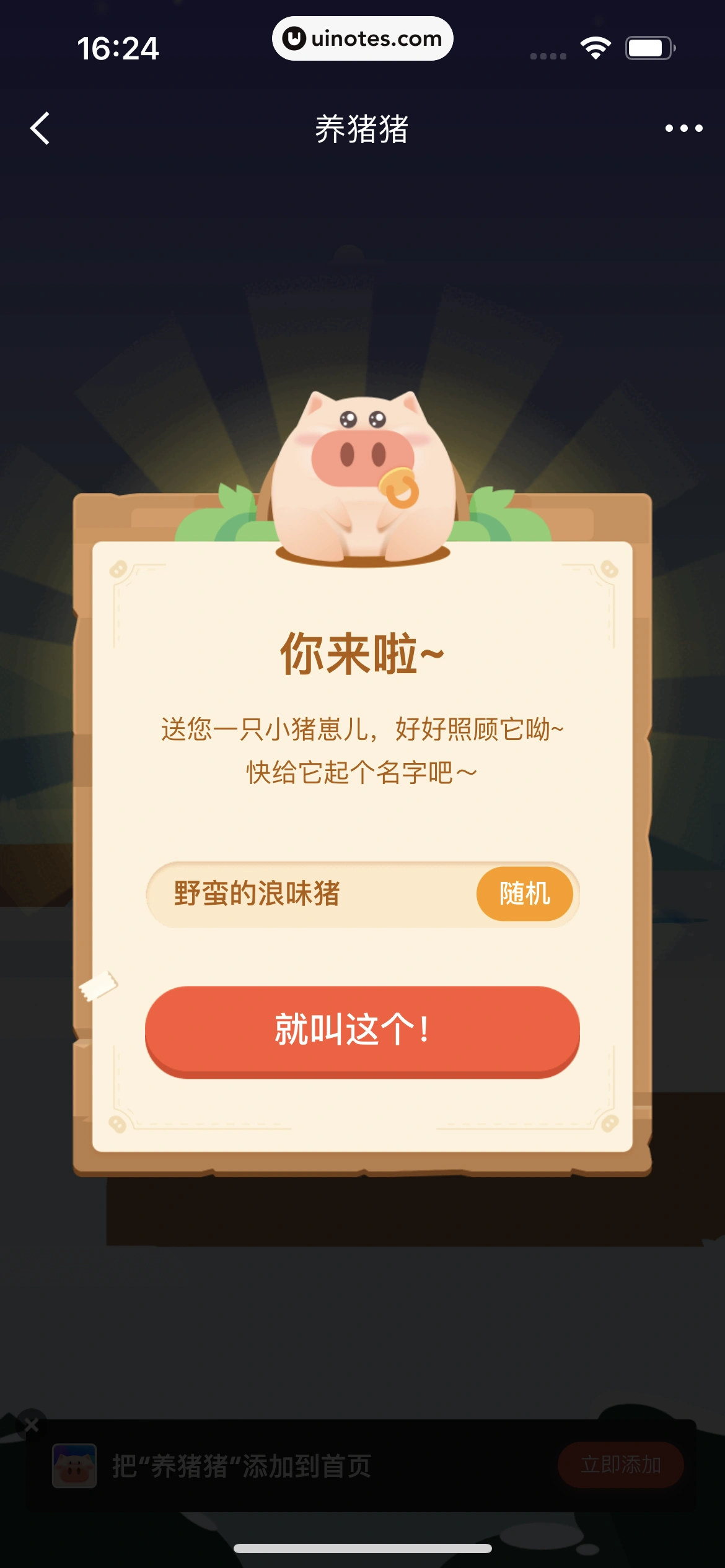Image resolution: width=725 pixels, height=1568 pixels.
Task: Confirm the name with 就叫这个!
Action: [362, 1030]
